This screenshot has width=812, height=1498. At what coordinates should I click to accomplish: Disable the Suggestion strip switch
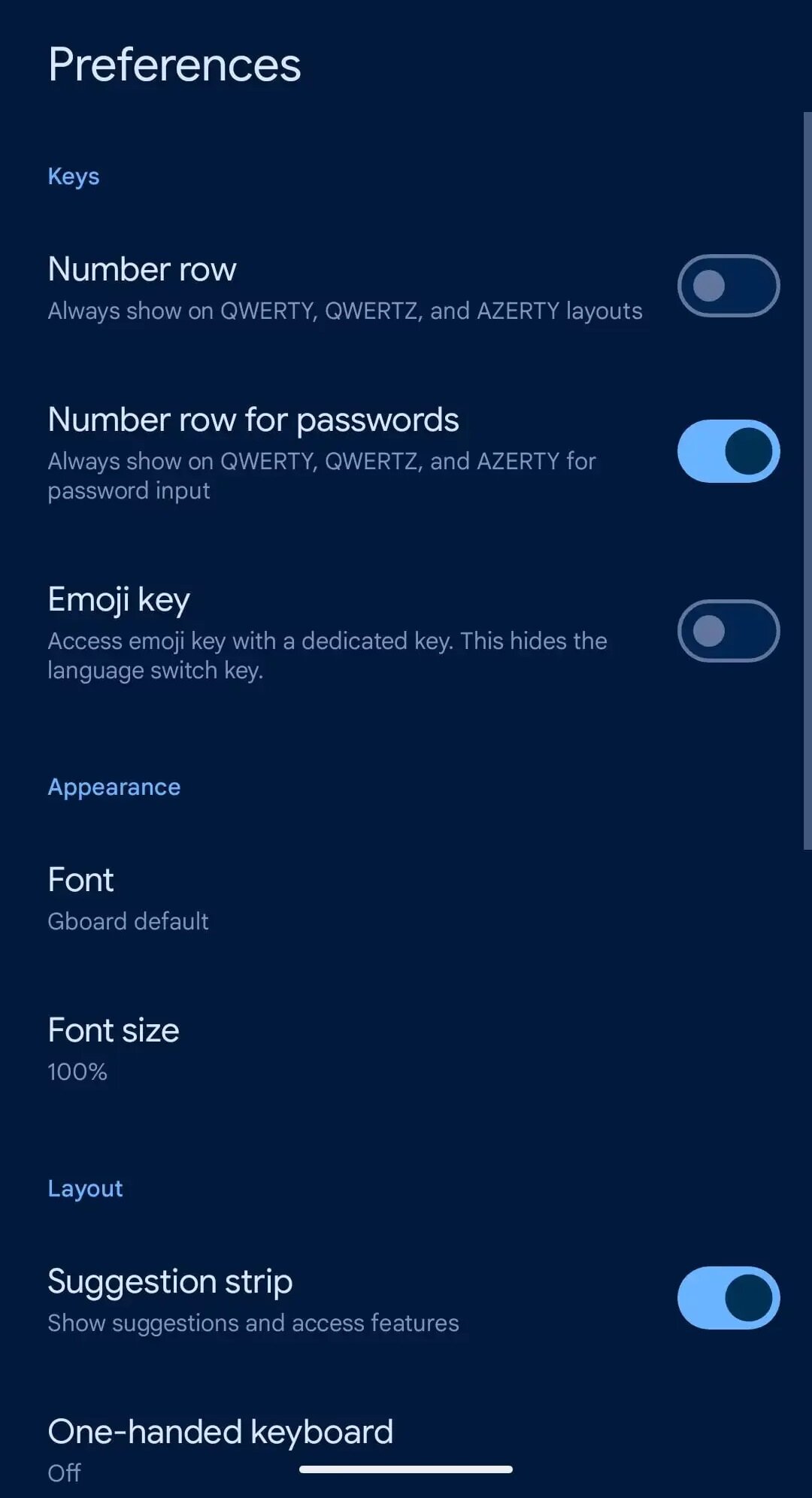(x=728, y=1298)
